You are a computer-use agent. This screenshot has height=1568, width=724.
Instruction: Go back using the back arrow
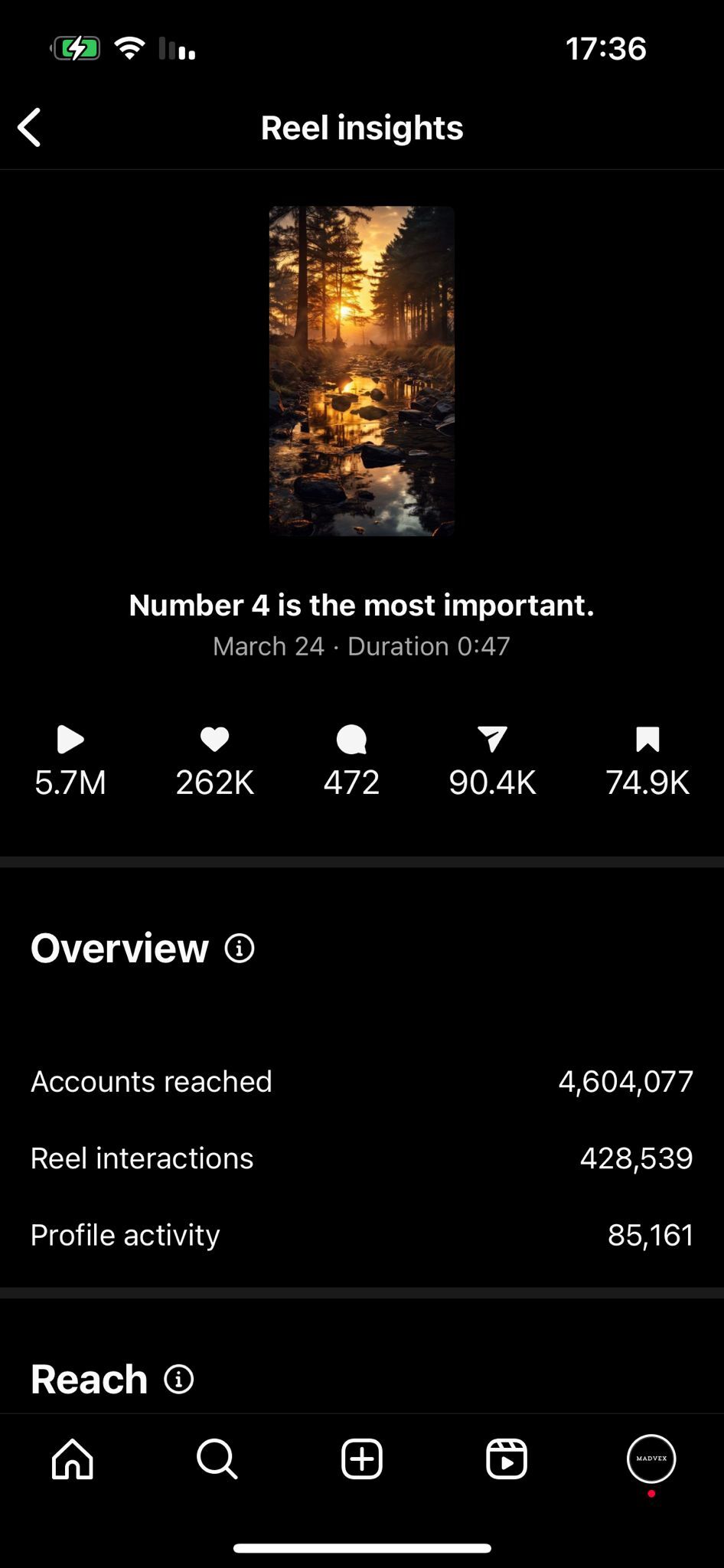[31, 127]
